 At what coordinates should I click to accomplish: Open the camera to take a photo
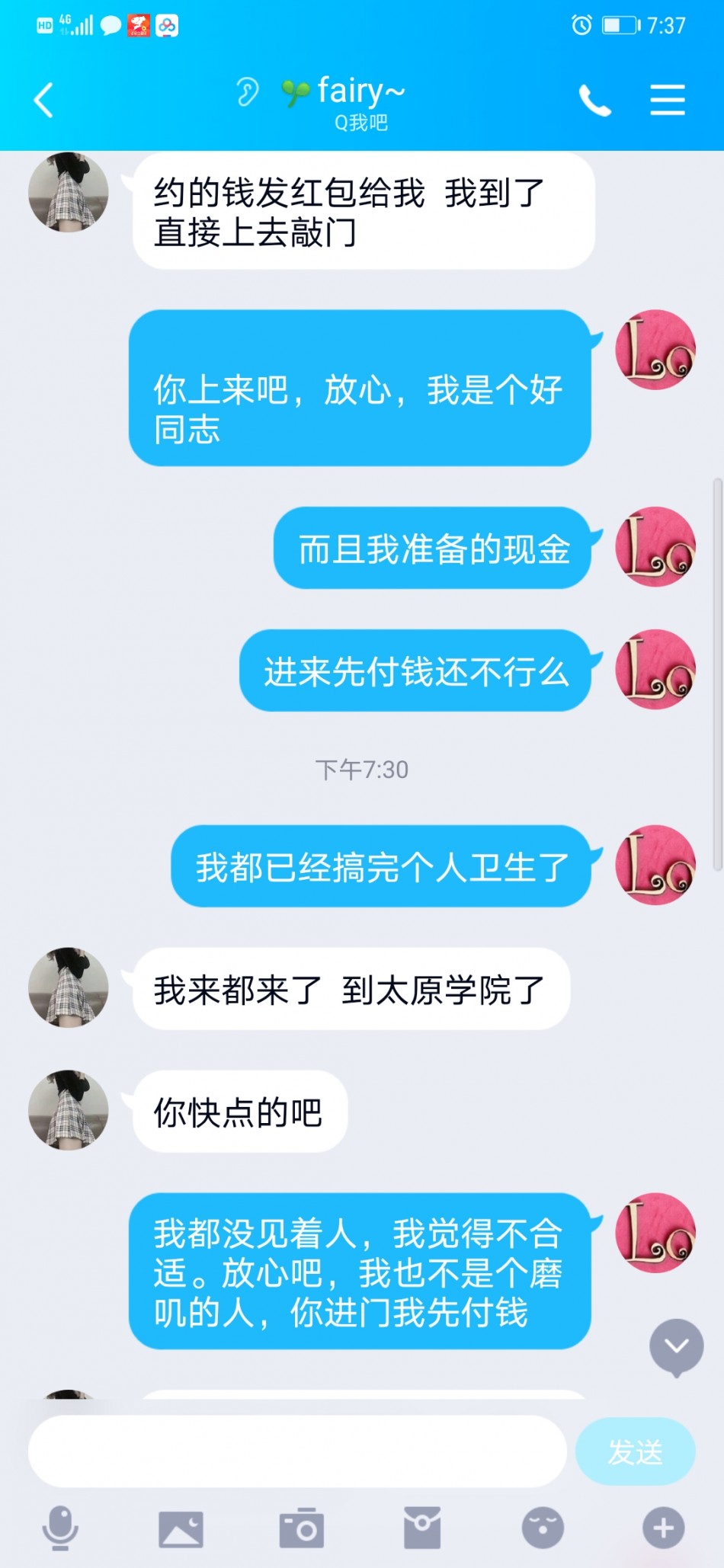click(x=302, y=1528)
